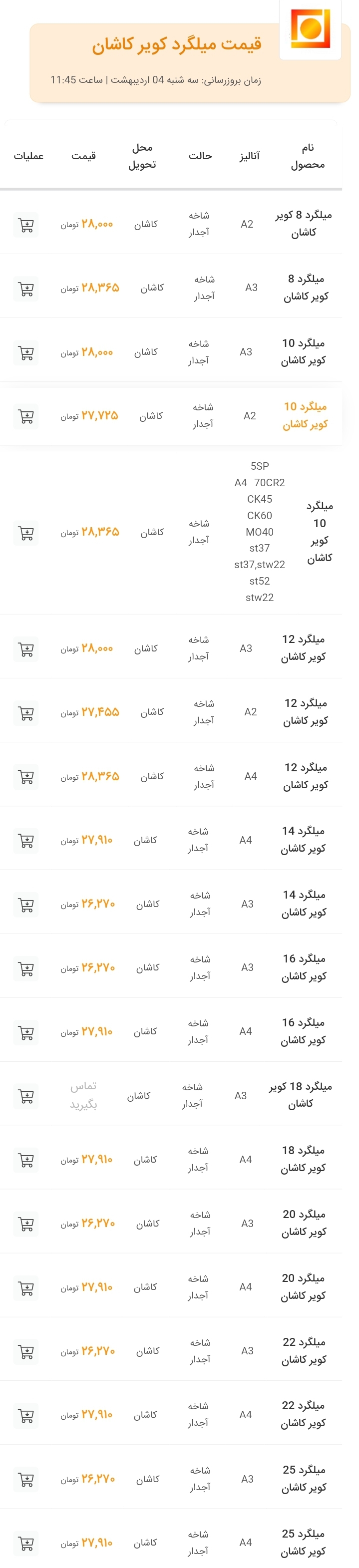Add the 16mm A3 rebar to cart

[x=26, y=968]
